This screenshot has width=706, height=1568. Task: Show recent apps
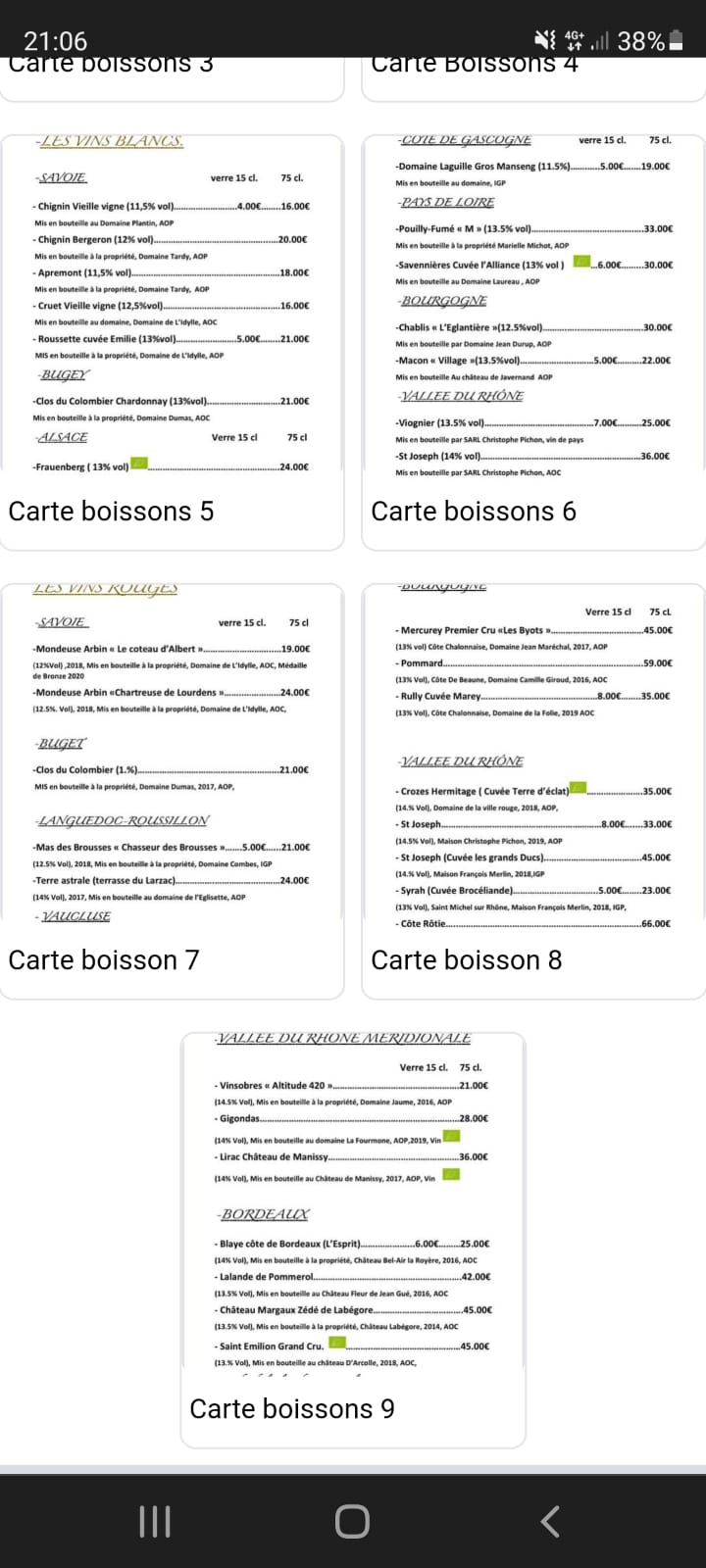tap(155, 1521)
